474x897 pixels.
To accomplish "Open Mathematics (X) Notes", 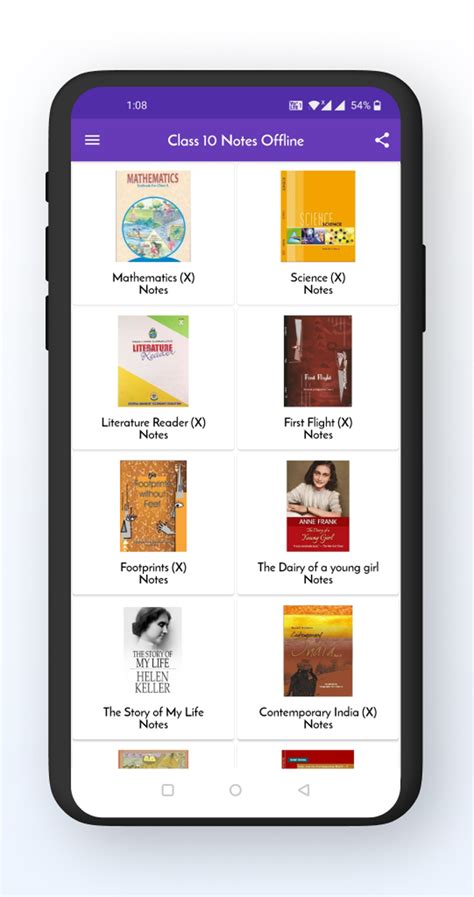I will pos(153,234).
